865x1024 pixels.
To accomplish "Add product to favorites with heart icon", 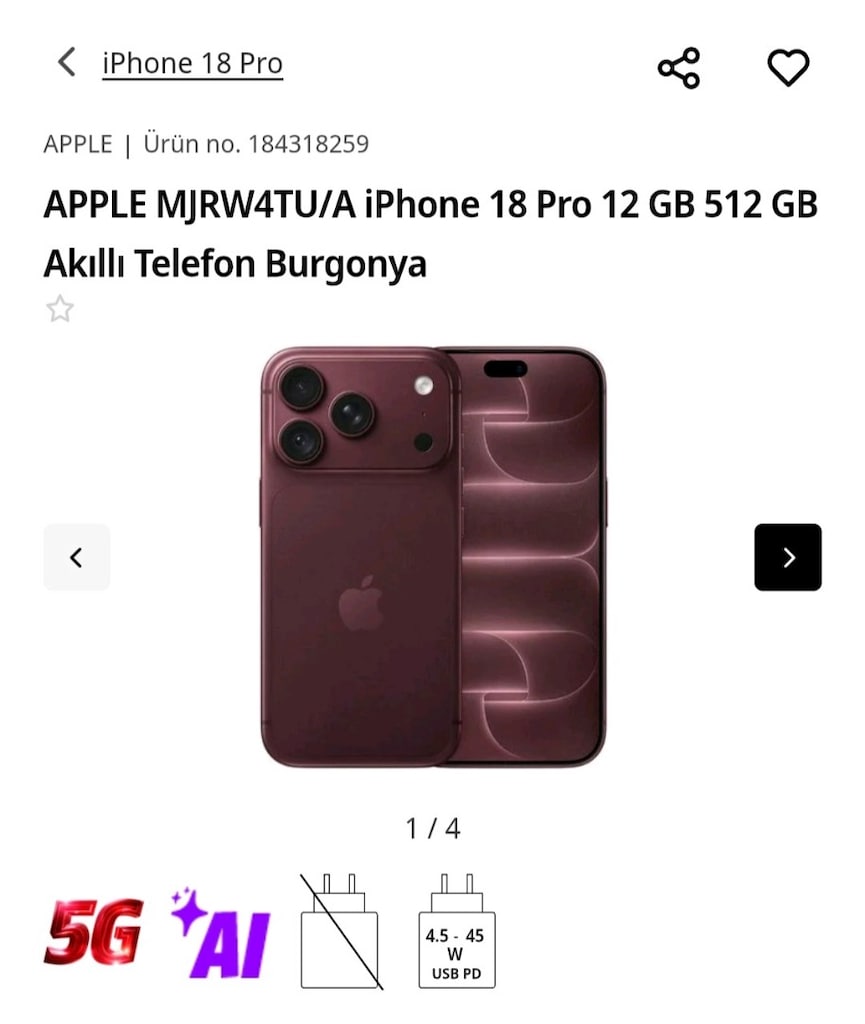I will 788,67.
